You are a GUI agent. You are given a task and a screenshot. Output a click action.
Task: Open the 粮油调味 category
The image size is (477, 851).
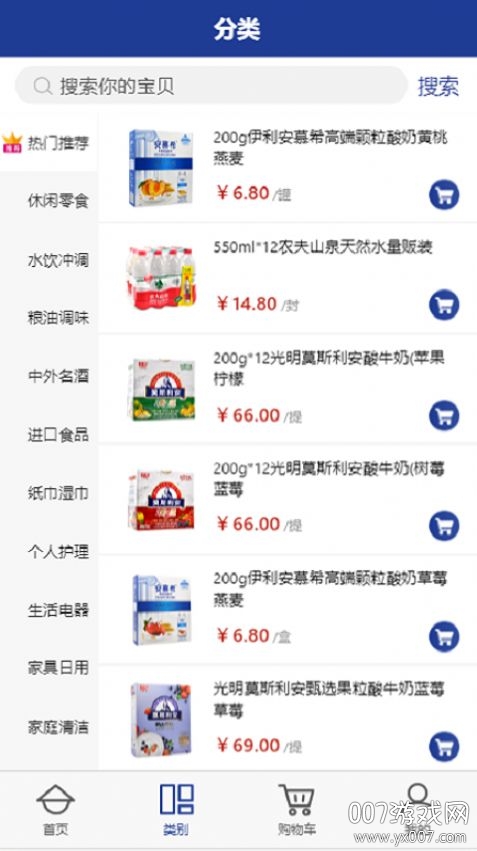tap(58, 318)
